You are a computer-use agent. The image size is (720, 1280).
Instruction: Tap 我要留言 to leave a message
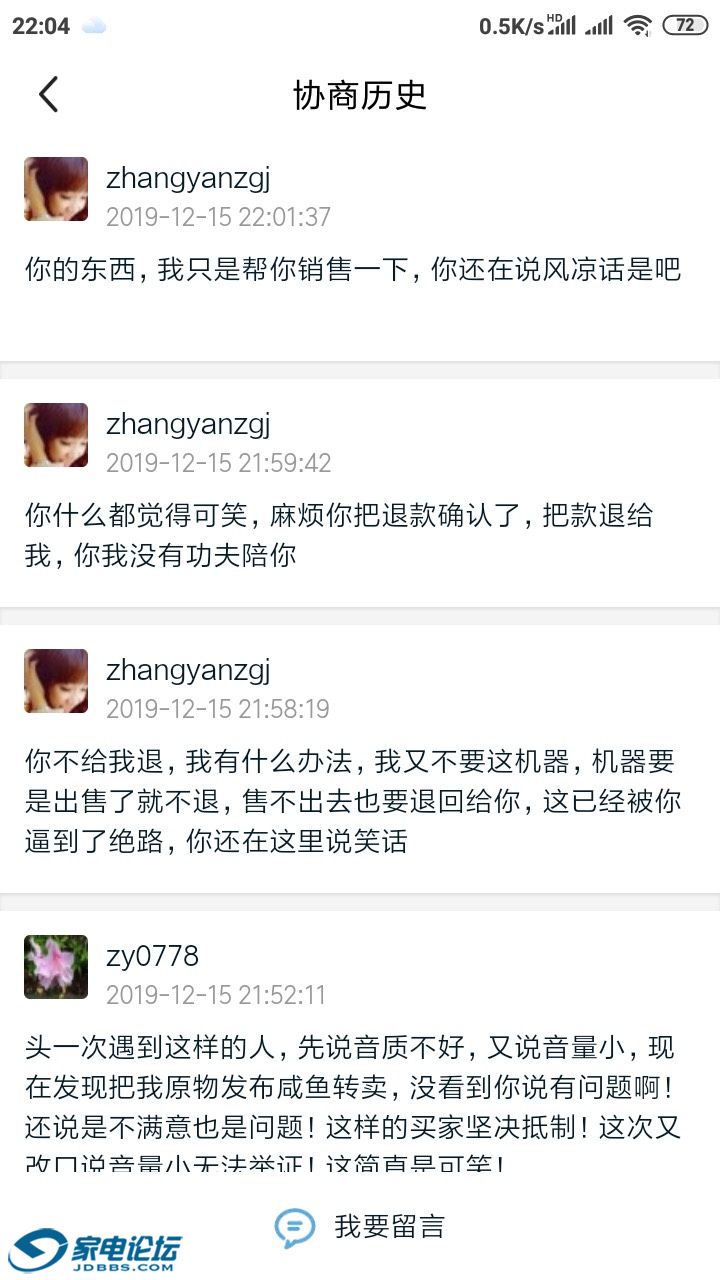point(360,1227)
